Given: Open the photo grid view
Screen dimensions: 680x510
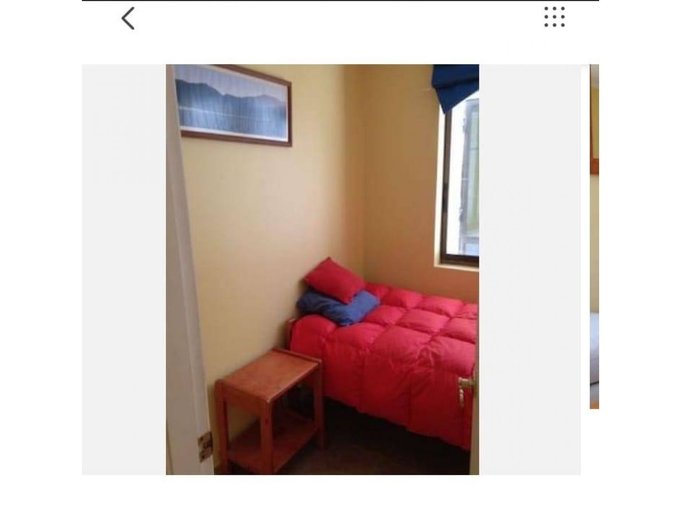Looking at the screenshot, I should pyautogui.click(x=554, y=17).
